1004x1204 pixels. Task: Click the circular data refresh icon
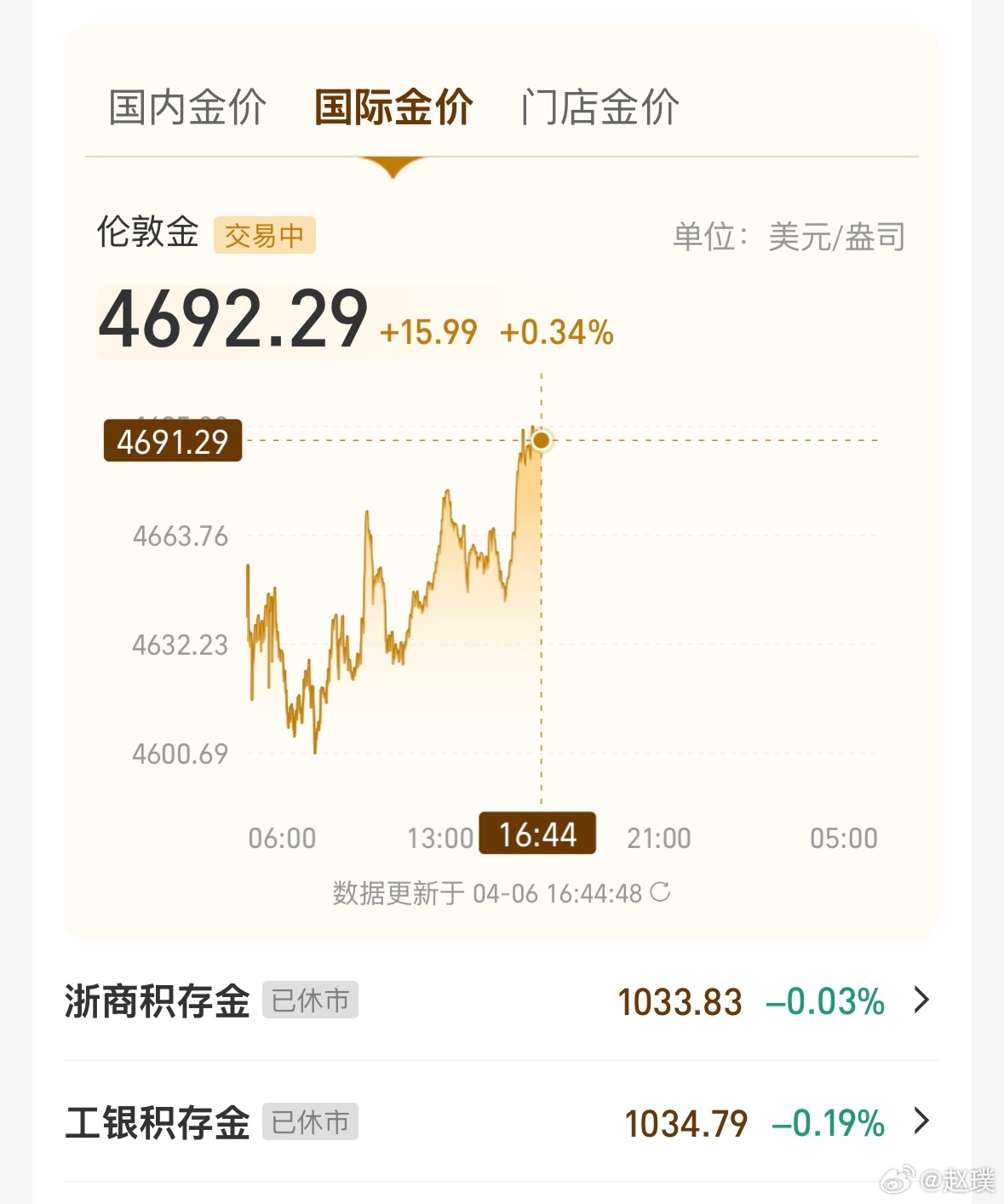click(x=658, y=892)
